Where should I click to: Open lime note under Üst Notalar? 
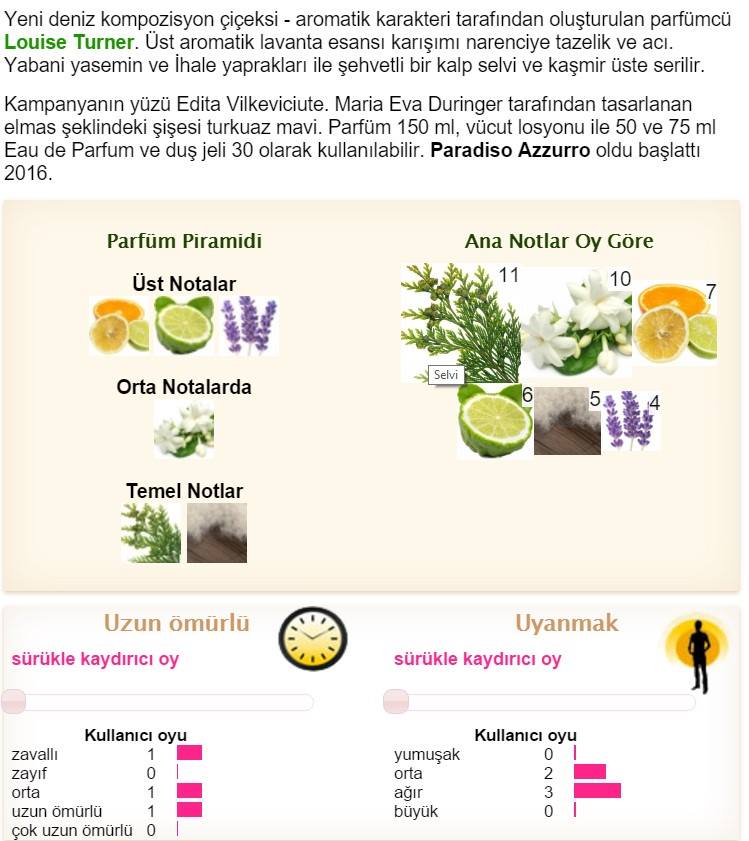pos(184,326)
